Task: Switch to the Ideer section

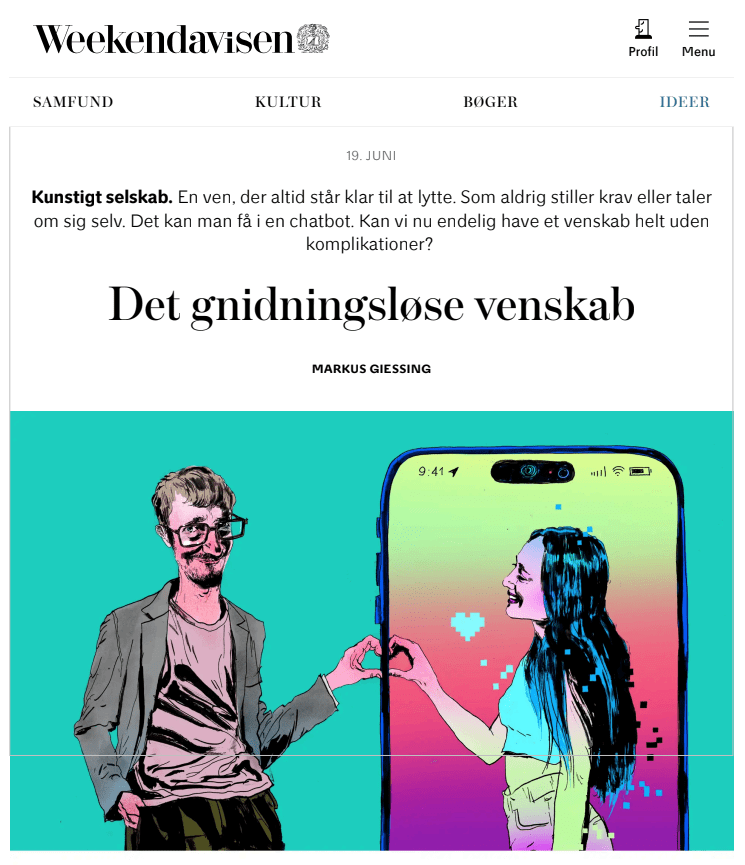Action: pos(684,102)
